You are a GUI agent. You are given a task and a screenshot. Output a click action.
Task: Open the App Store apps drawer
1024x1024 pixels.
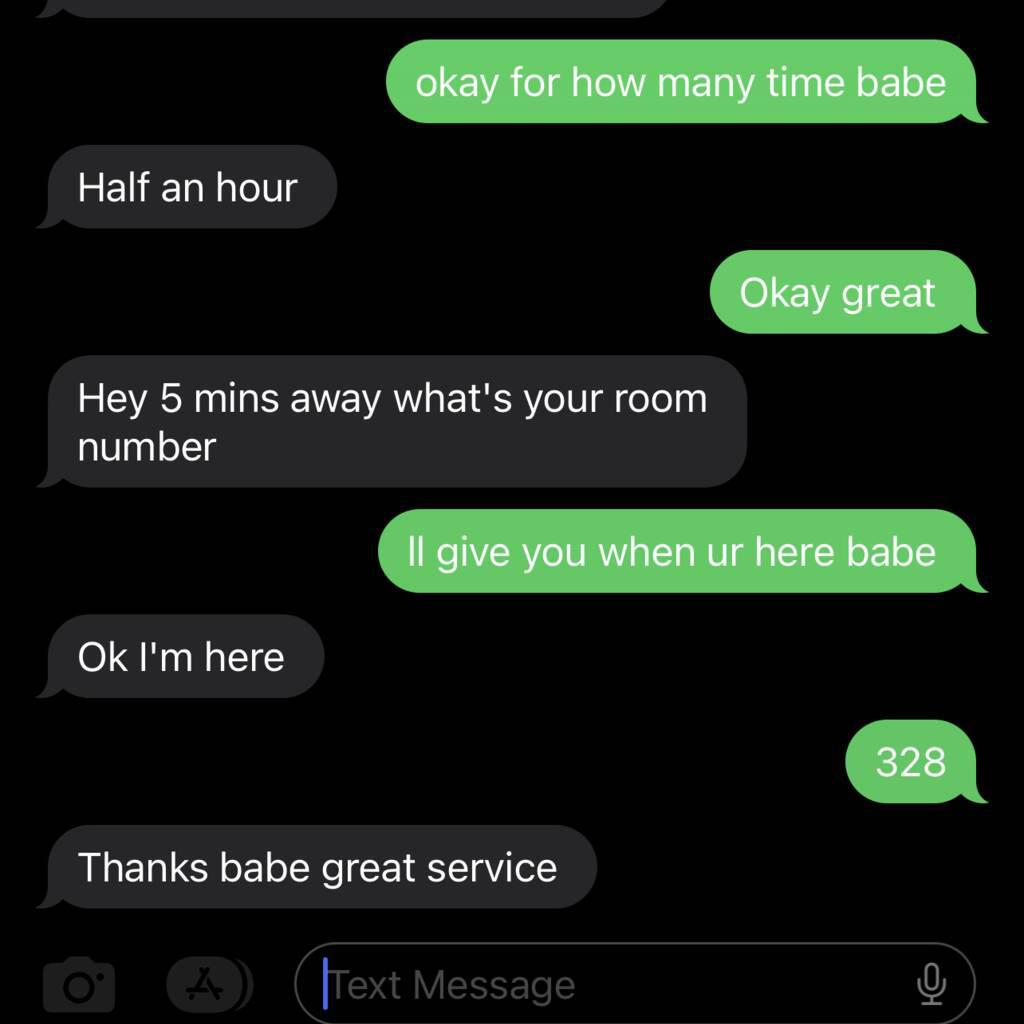point(207,986)
